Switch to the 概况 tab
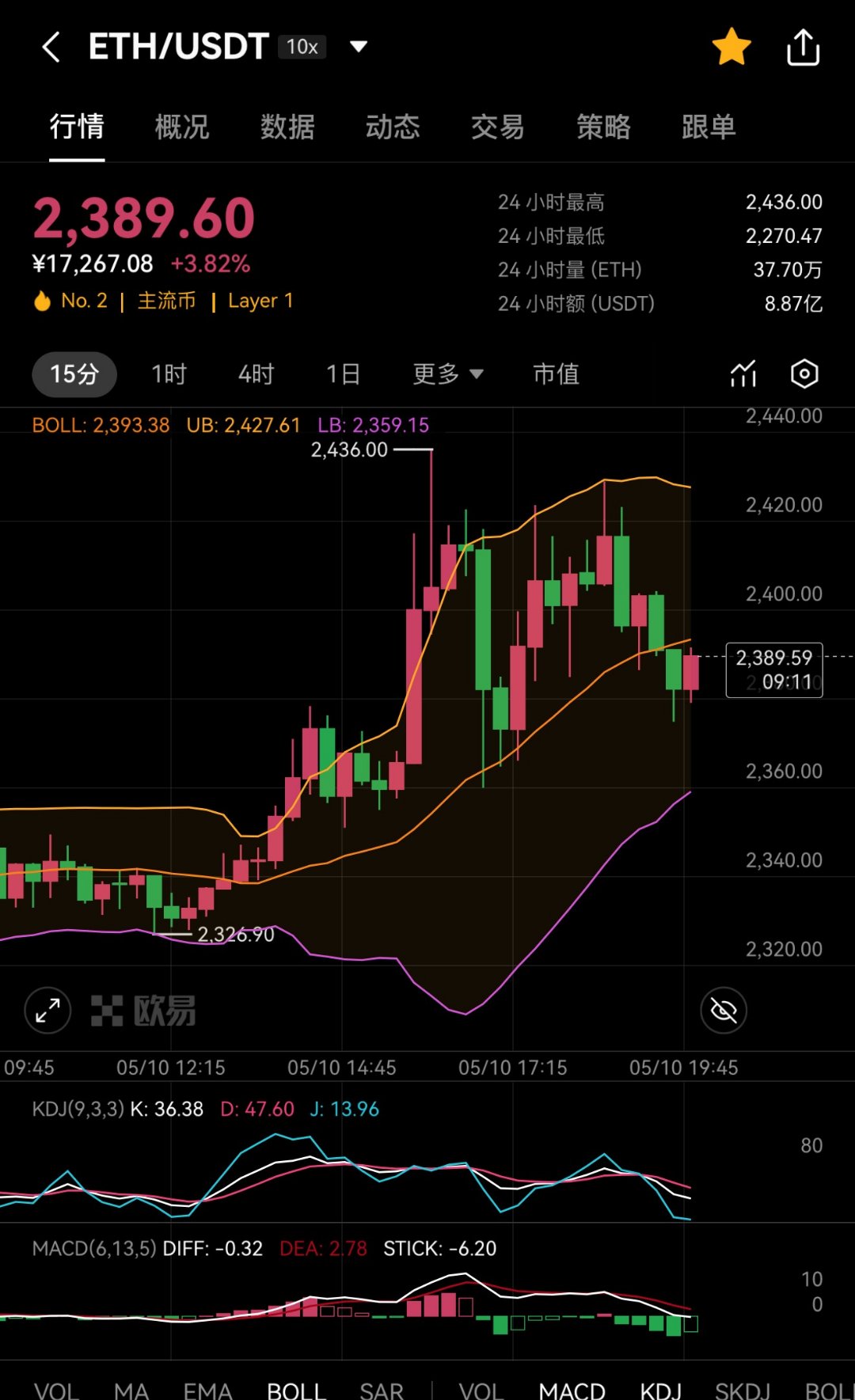855x1400 pixels. coord(181,127)
